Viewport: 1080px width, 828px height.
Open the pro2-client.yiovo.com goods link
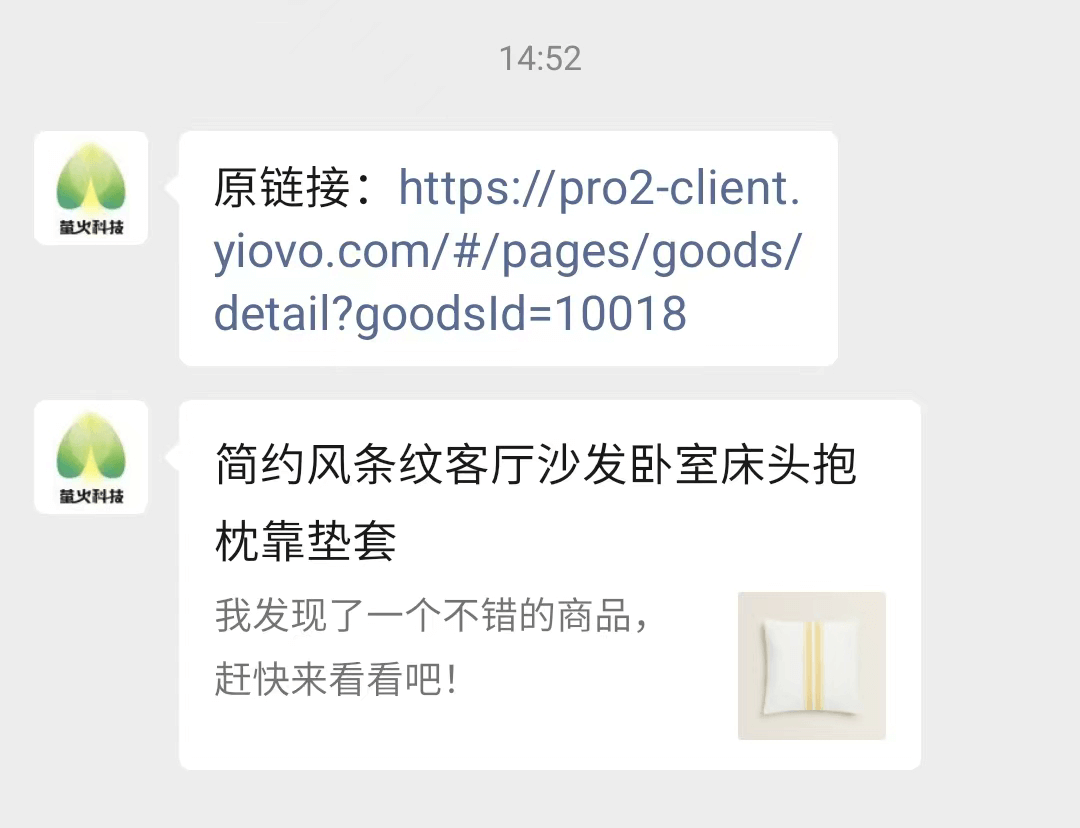[x=506, y=252]
